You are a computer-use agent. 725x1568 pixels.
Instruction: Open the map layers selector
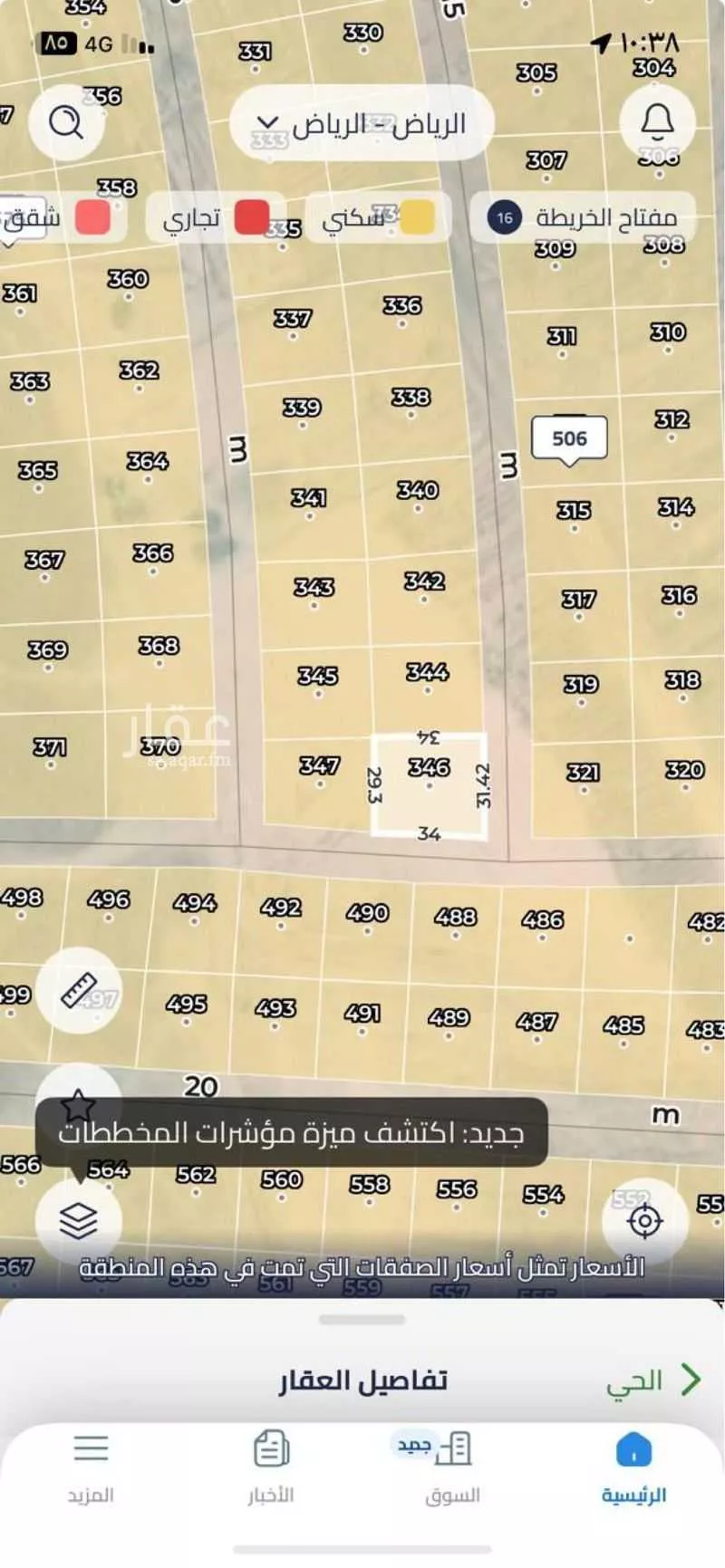pyautogui.click(x=80, y=1220)
